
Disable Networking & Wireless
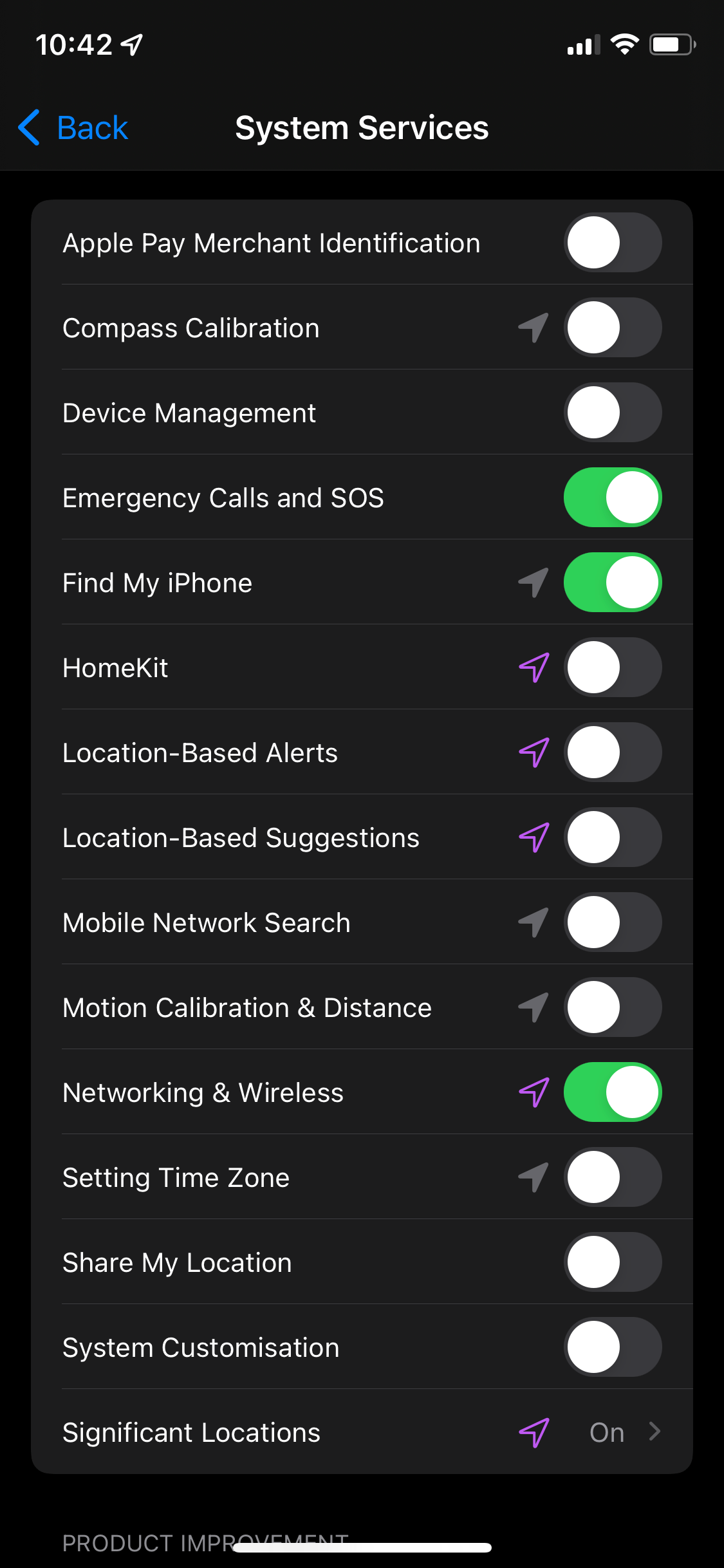click(613, 1092)
